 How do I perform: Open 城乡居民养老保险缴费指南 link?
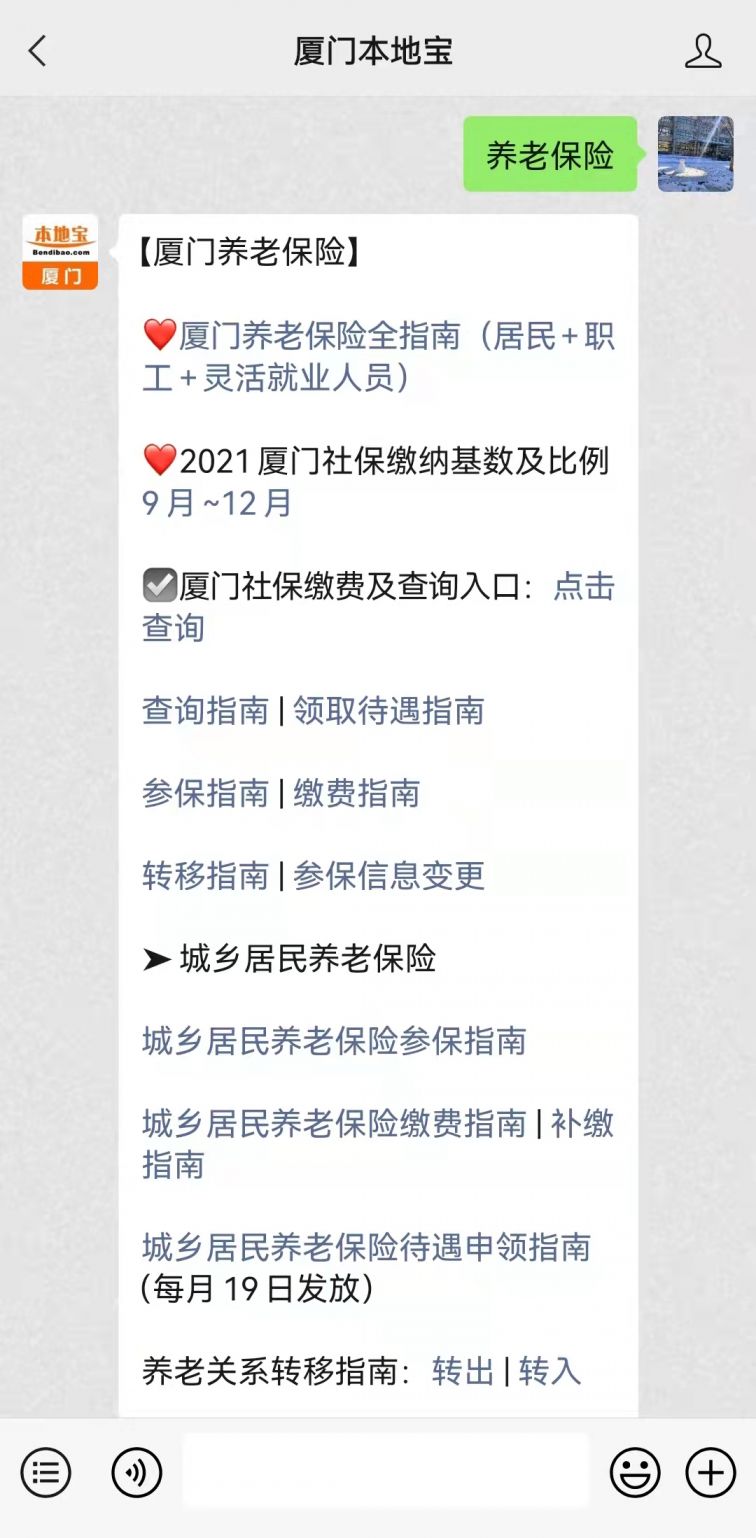click(334, 1124)
